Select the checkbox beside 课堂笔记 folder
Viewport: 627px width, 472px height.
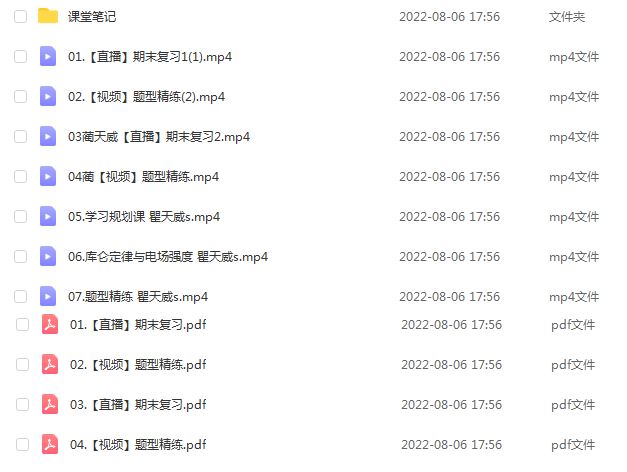pos(20,17)
